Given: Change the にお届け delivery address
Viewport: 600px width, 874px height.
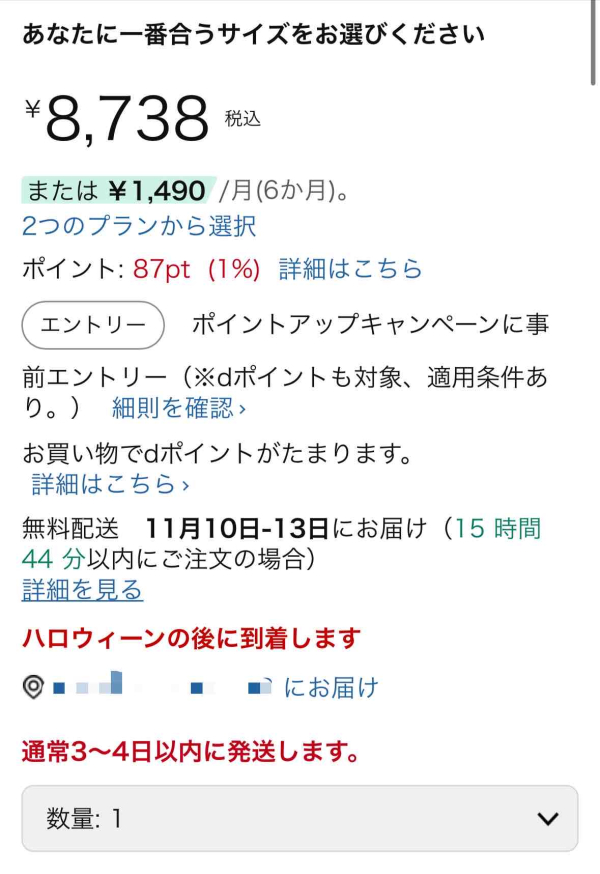Looking at the screenshot, I should [x=330, y=688].
